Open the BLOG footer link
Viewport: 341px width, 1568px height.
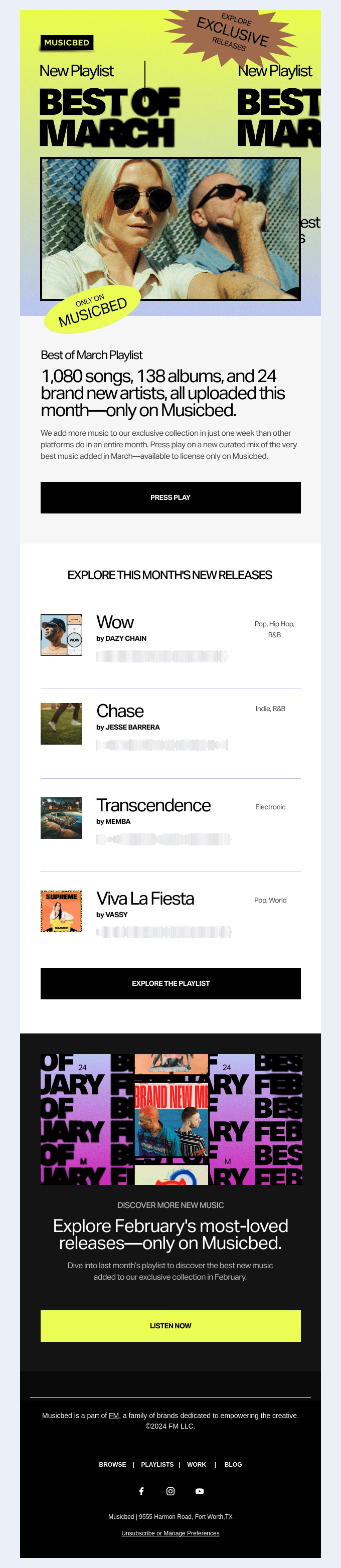(233, 1465)
